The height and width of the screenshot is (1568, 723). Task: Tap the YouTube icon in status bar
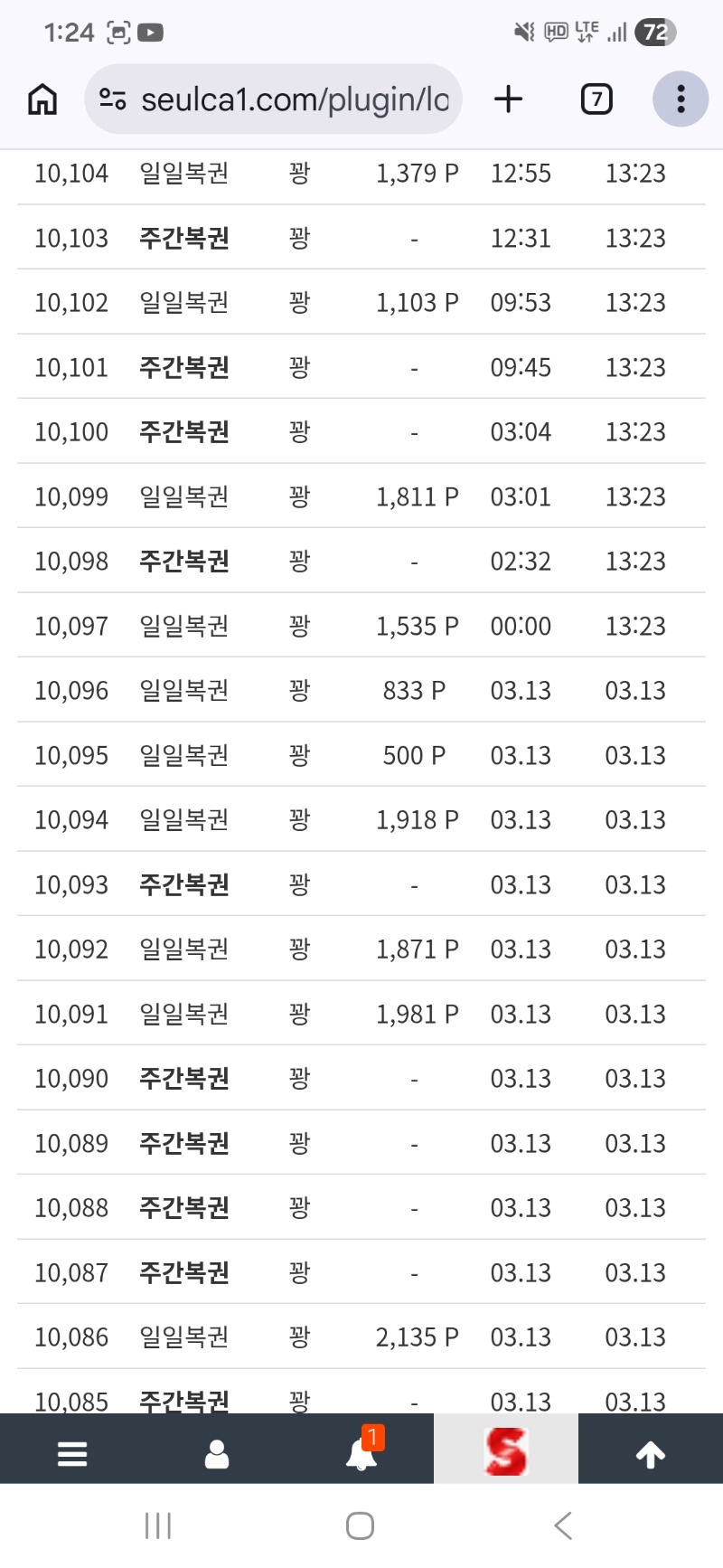click(151, 33)
